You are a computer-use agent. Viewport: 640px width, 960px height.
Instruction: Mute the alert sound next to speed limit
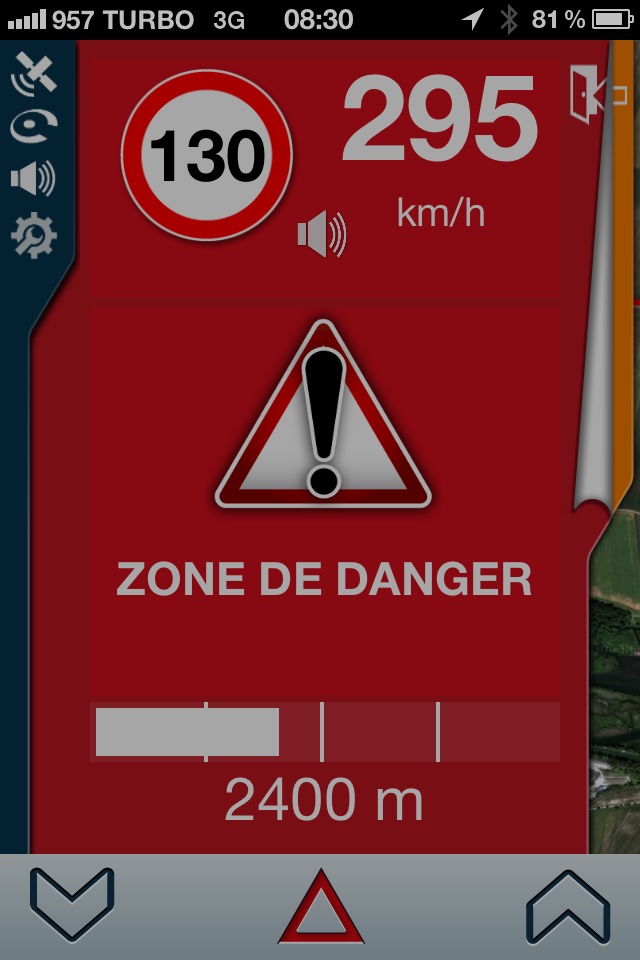coord(322,234)
